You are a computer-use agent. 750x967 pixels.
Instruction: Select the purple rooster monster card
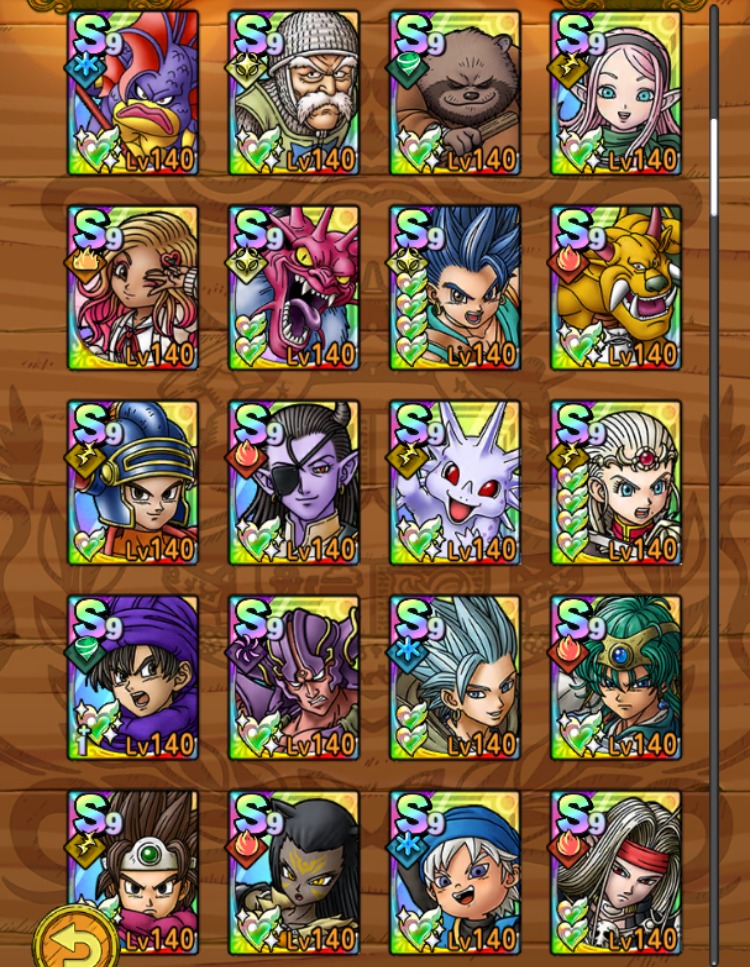134,92
